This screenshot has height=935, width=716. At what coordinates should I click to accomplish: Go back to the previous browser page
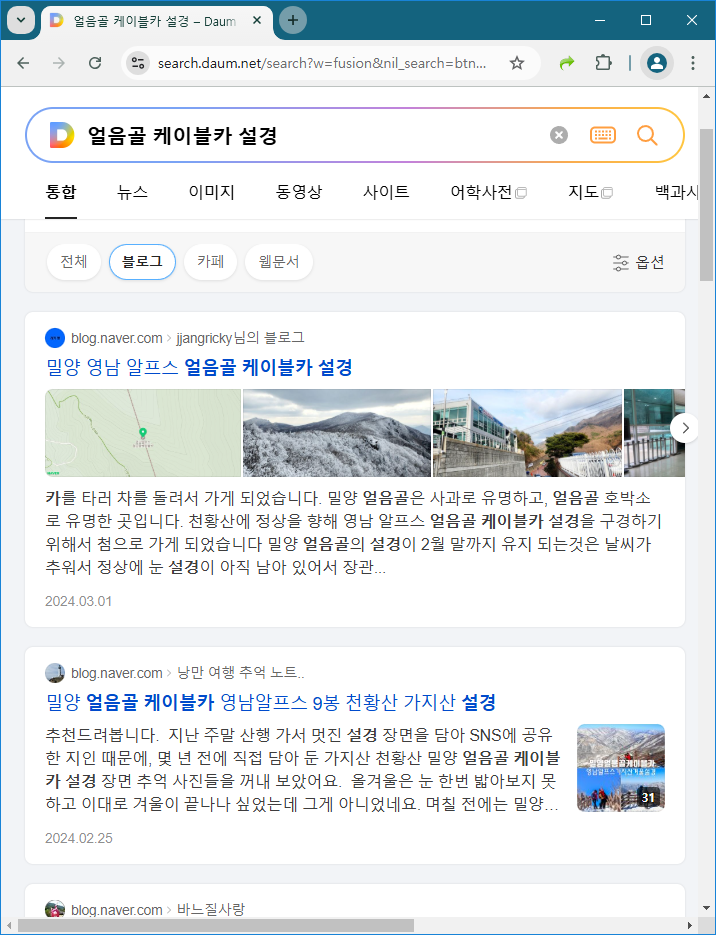coord(23,63)
